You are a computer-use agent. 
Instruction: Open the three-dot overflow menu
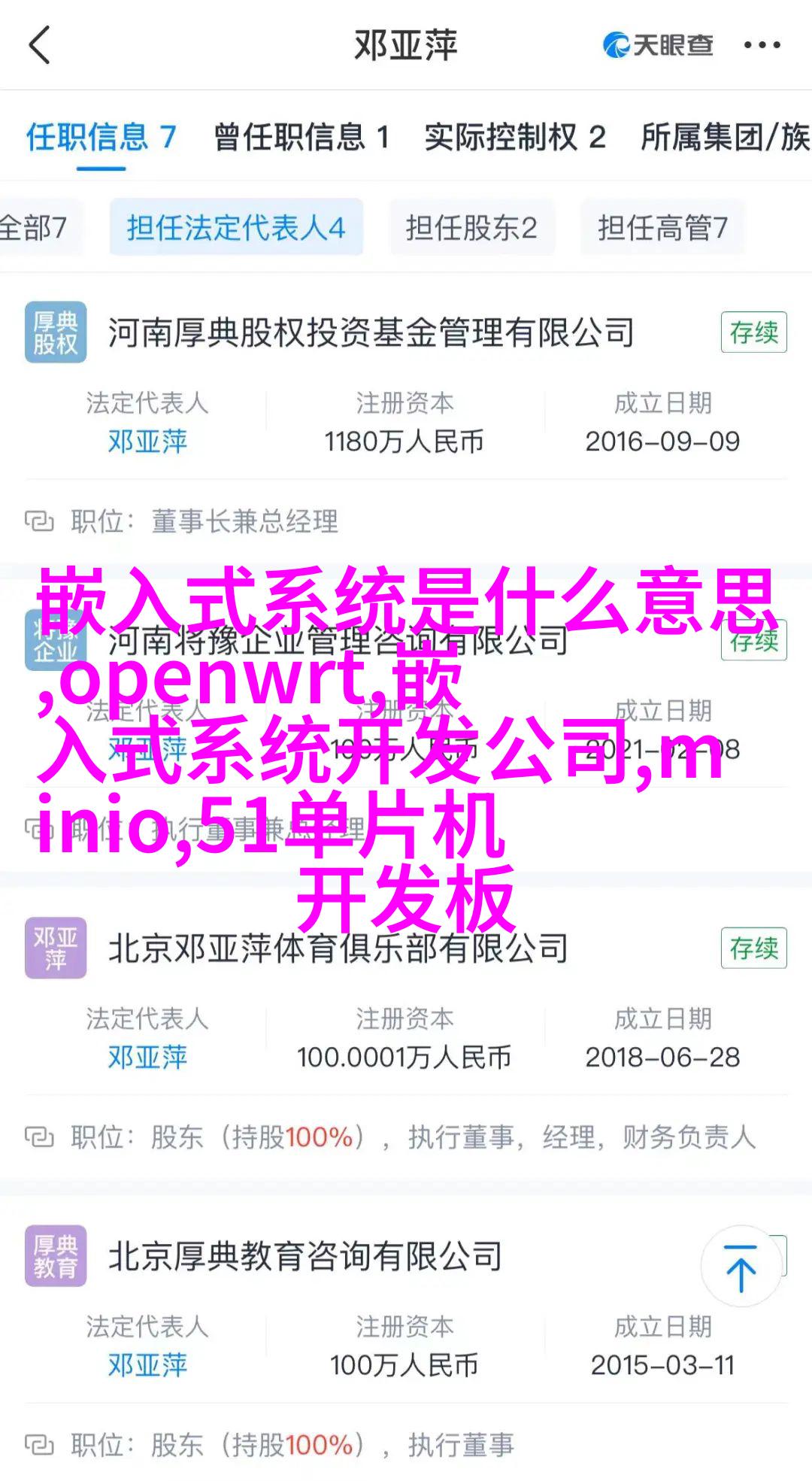coord(762,46)
